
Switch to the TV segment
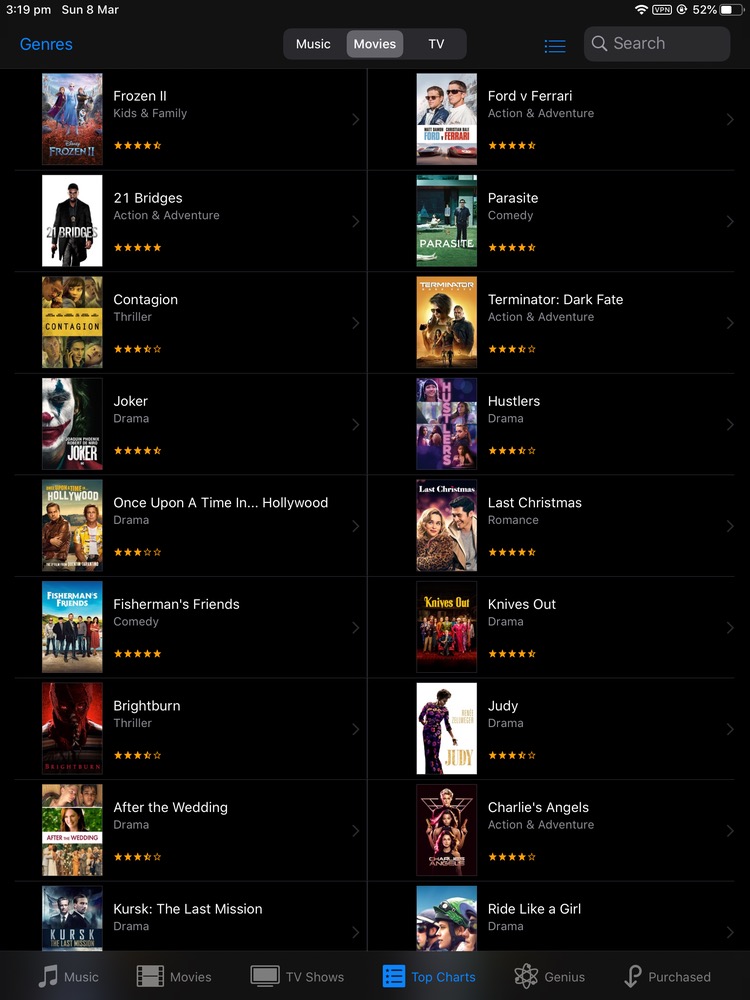(x=436, y=44)
